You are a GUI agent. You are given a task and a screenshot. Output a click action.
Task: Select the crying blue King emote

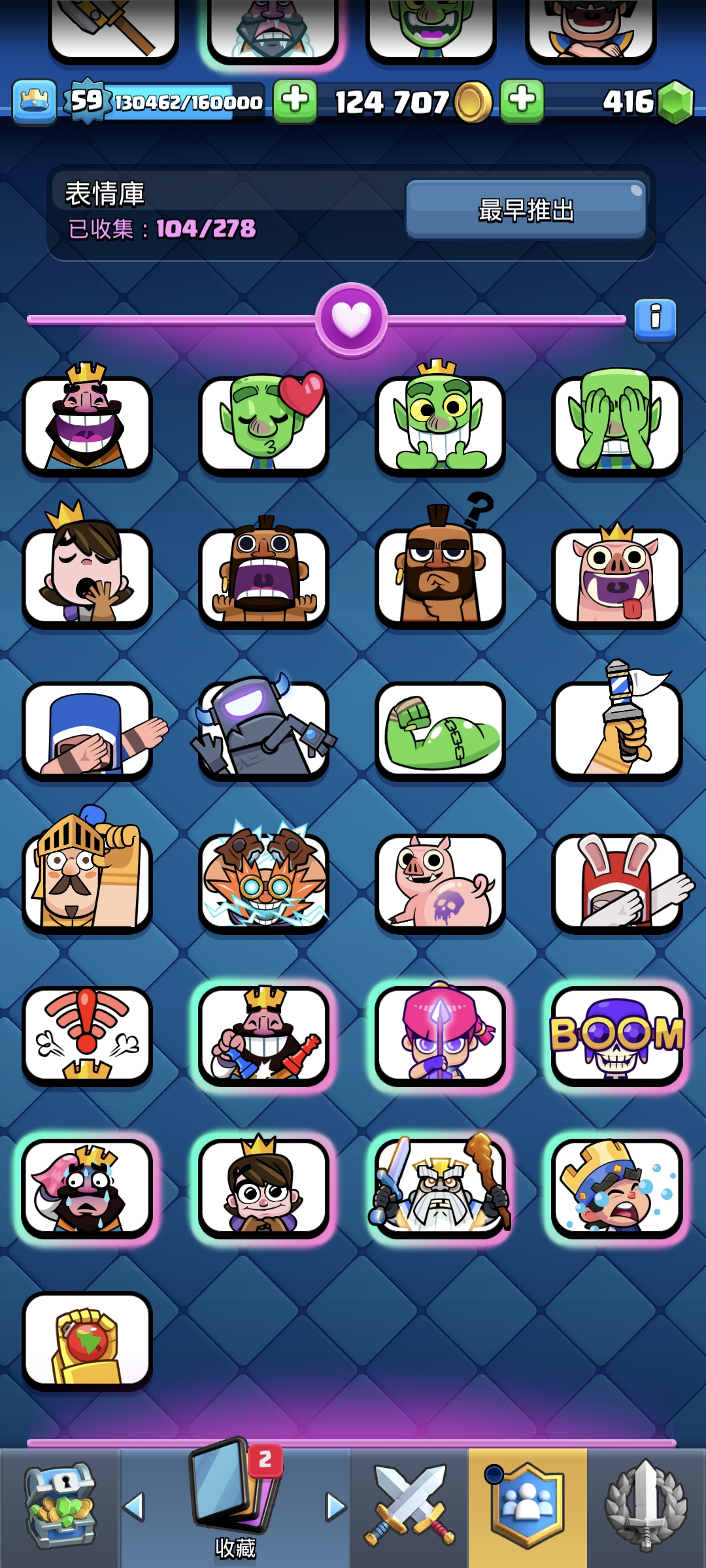616,1188
